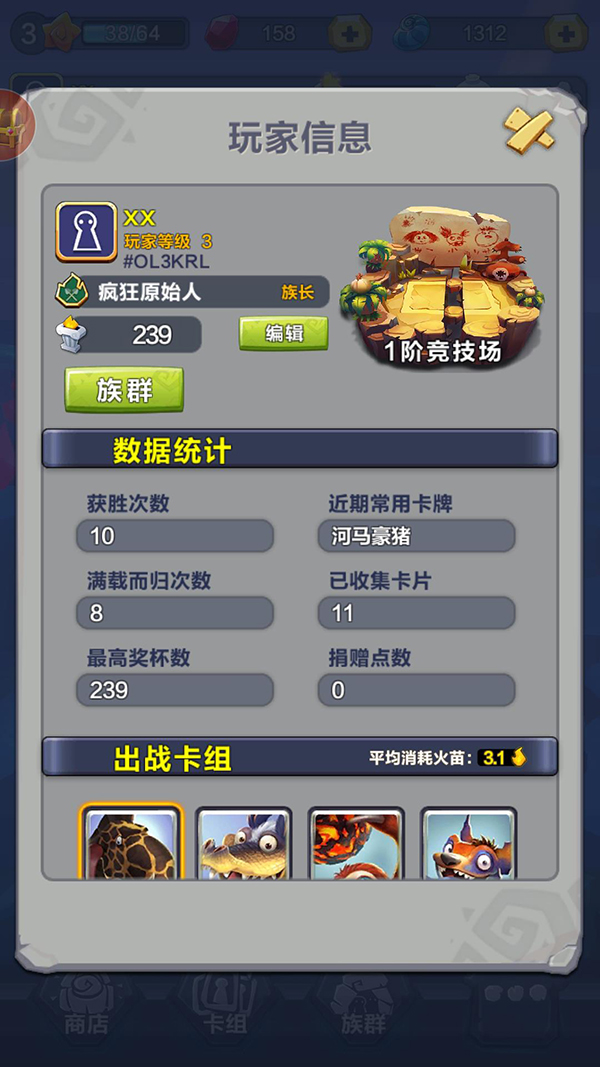The image size is (600, 1067).
Task: Close the player info dialog
Action: point(528,130)
